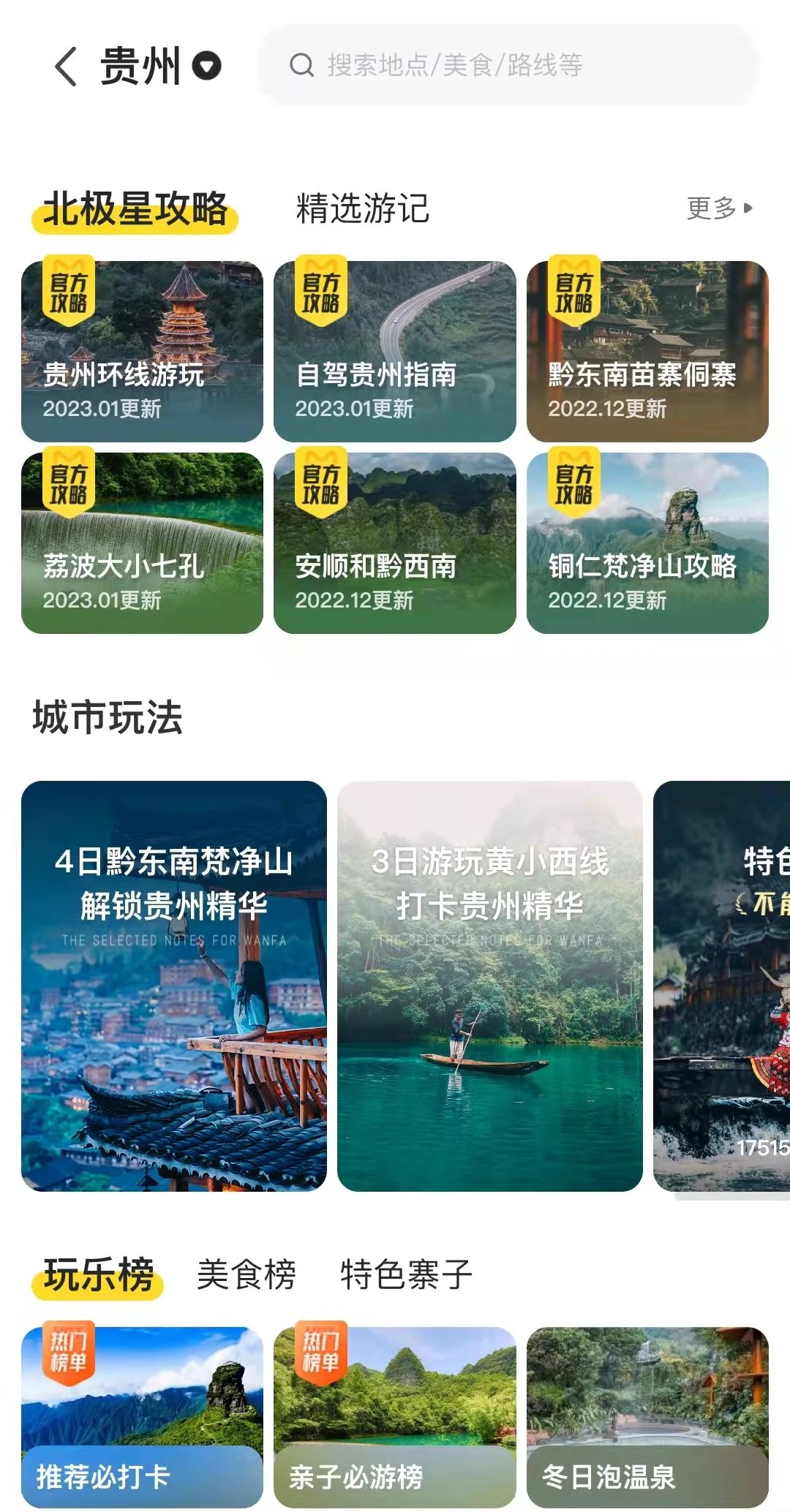View the 安顺和黔西南 guide

(395, 543)
